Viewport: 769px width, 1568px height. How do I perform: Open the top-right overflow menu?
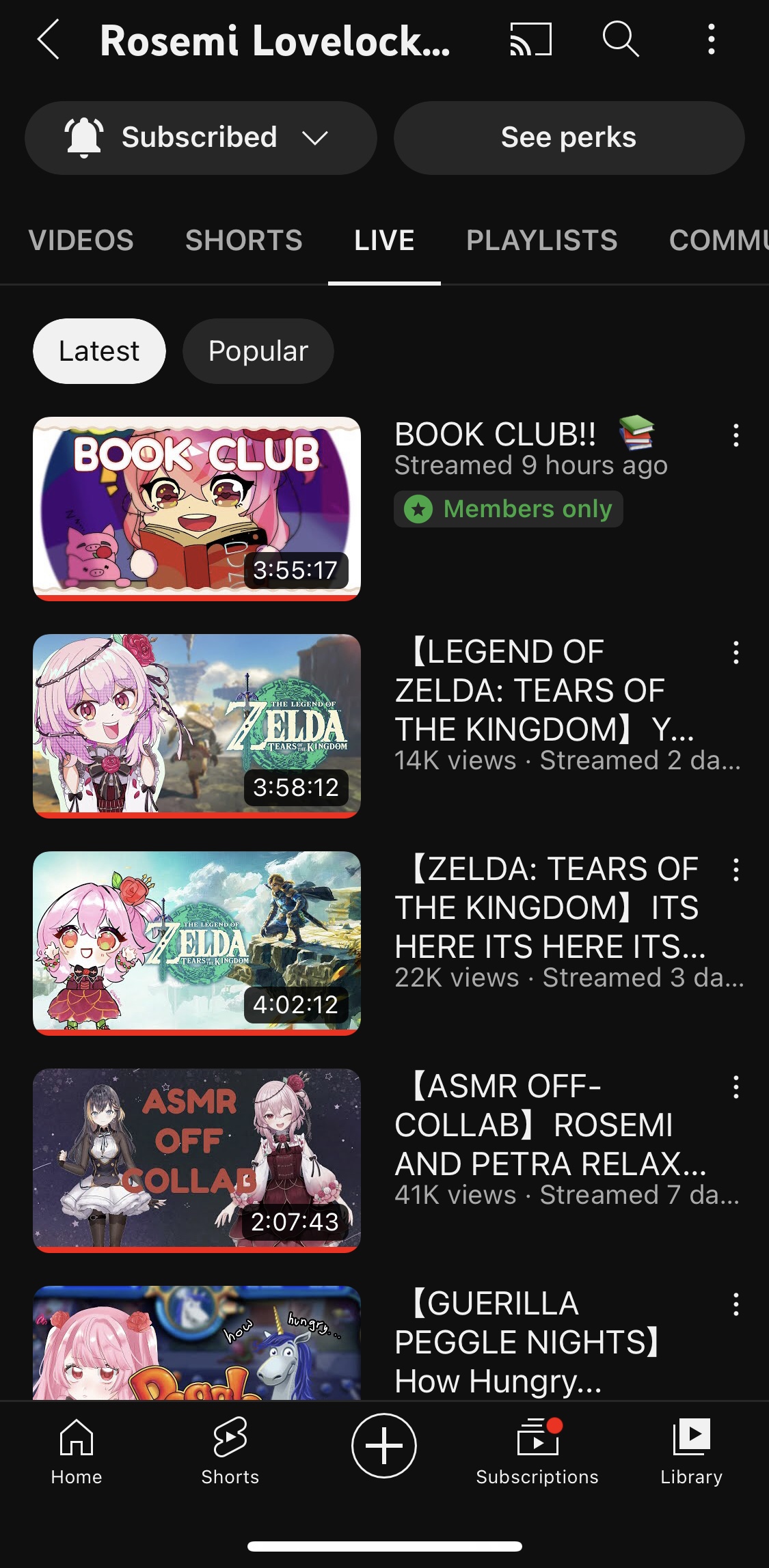711,40
